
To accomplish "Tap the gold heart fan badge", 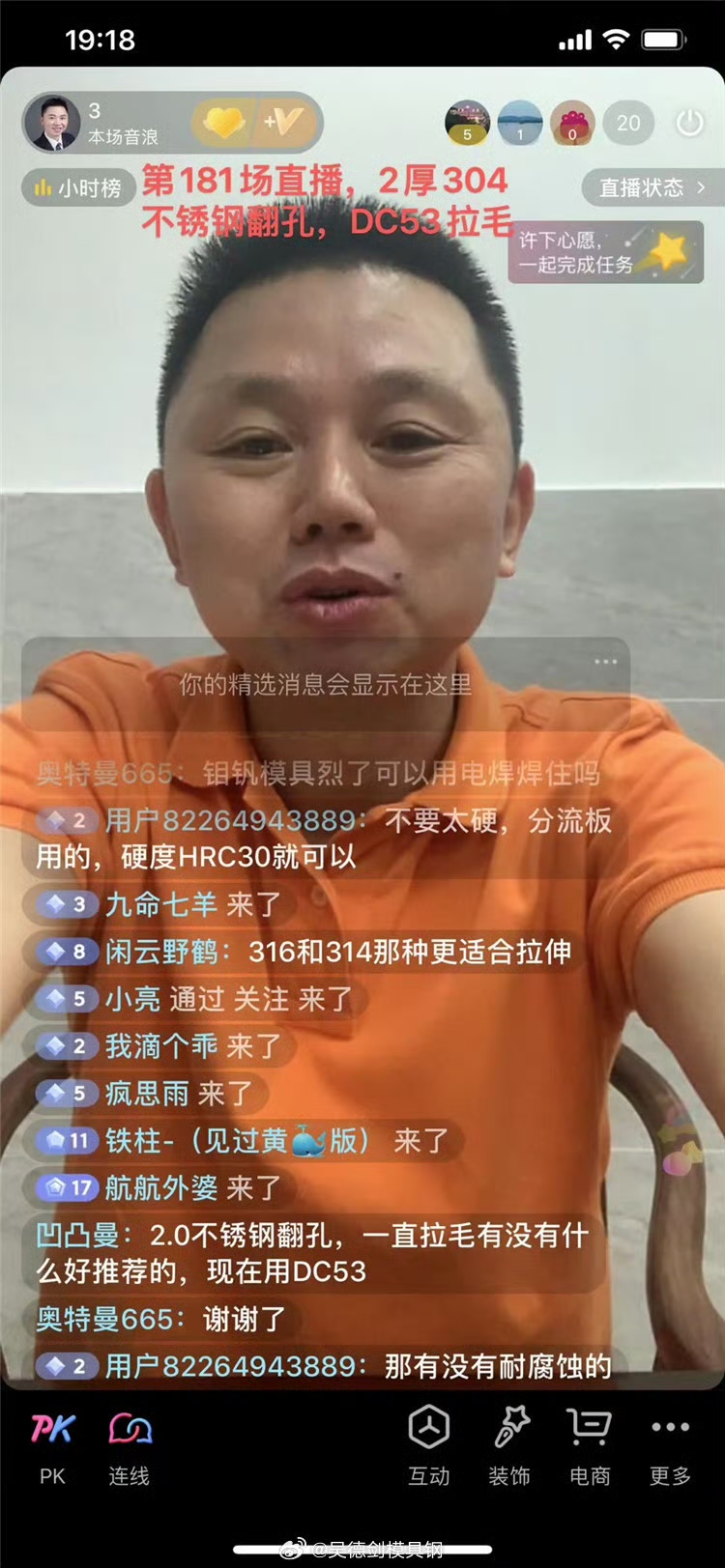I will point(224,123).
